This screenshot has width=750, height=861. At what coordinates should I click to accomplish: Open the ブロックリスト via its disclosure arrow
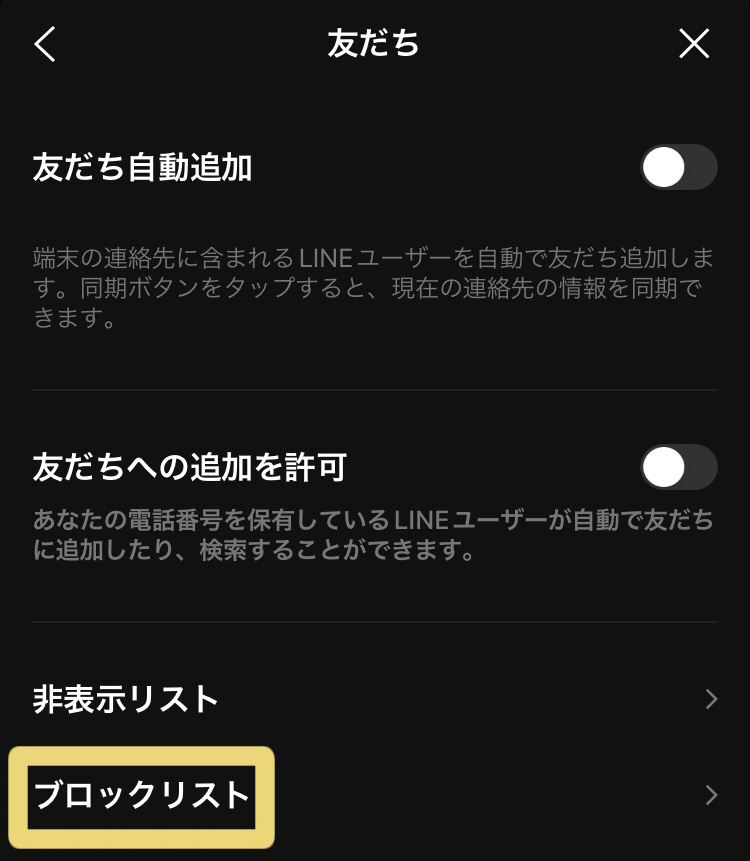click(x=713, y=796)
